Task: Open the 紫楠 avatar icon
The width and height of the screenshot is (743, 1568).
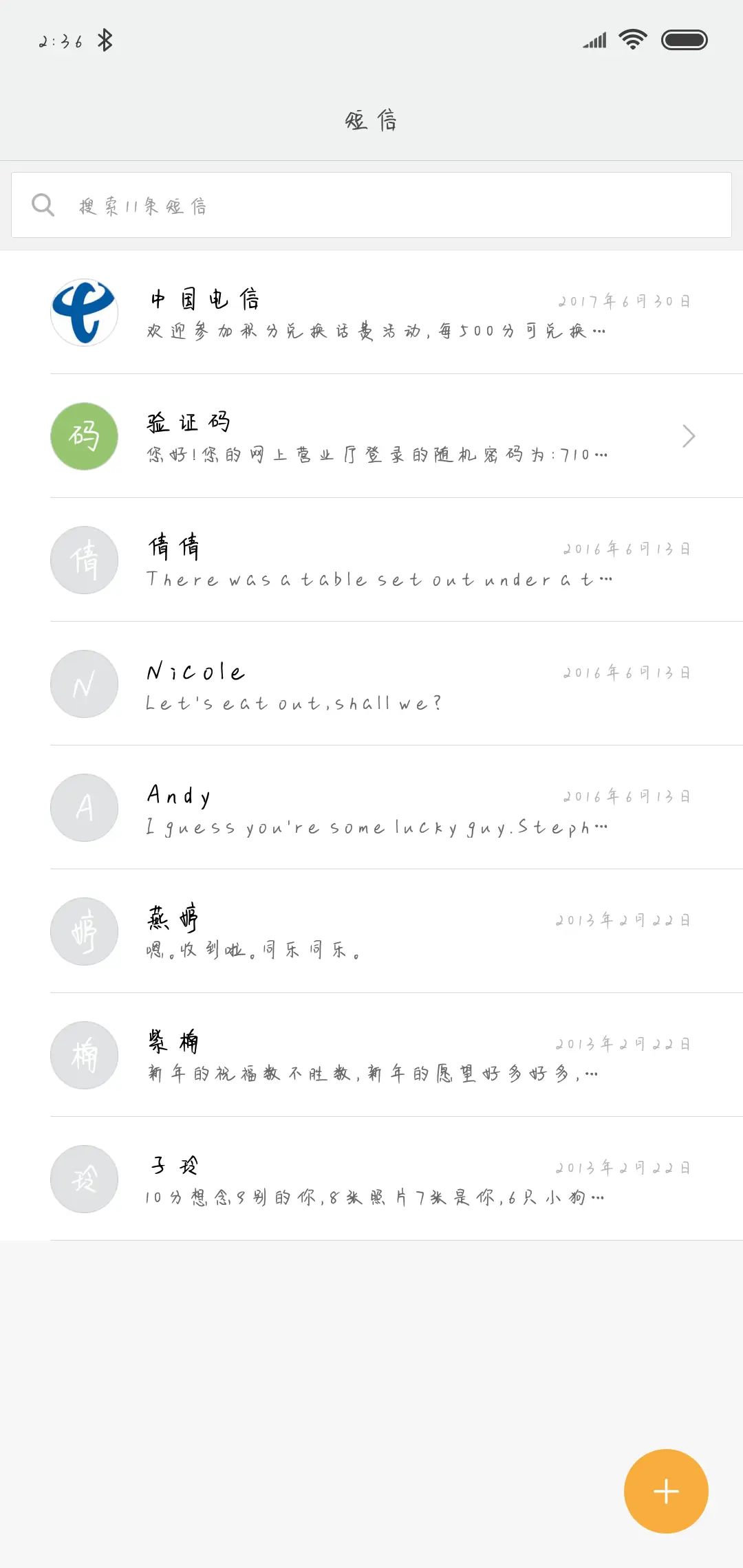Action: [x=84, y=1055]
